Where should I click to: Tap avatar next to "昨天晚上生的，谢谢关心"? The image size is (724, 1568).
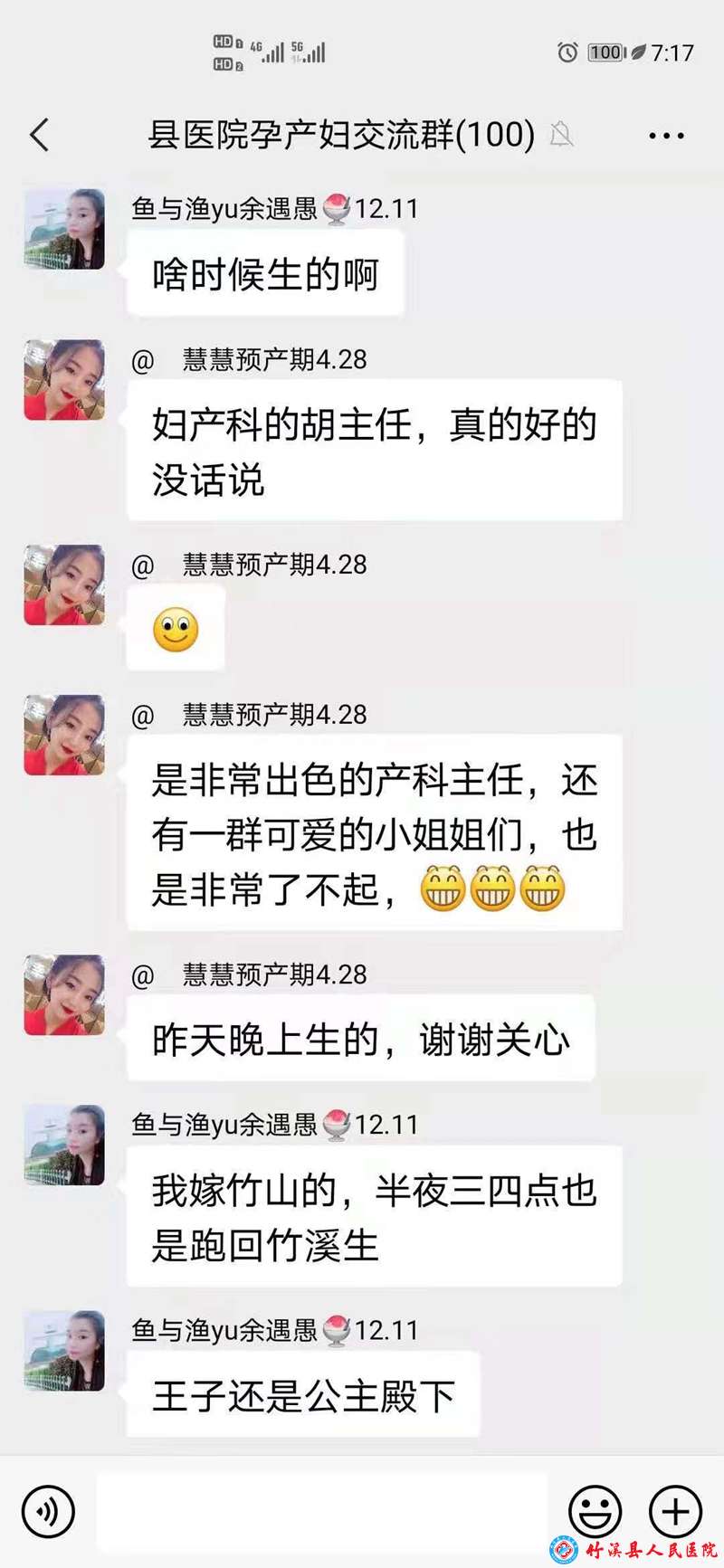point(64,994)
